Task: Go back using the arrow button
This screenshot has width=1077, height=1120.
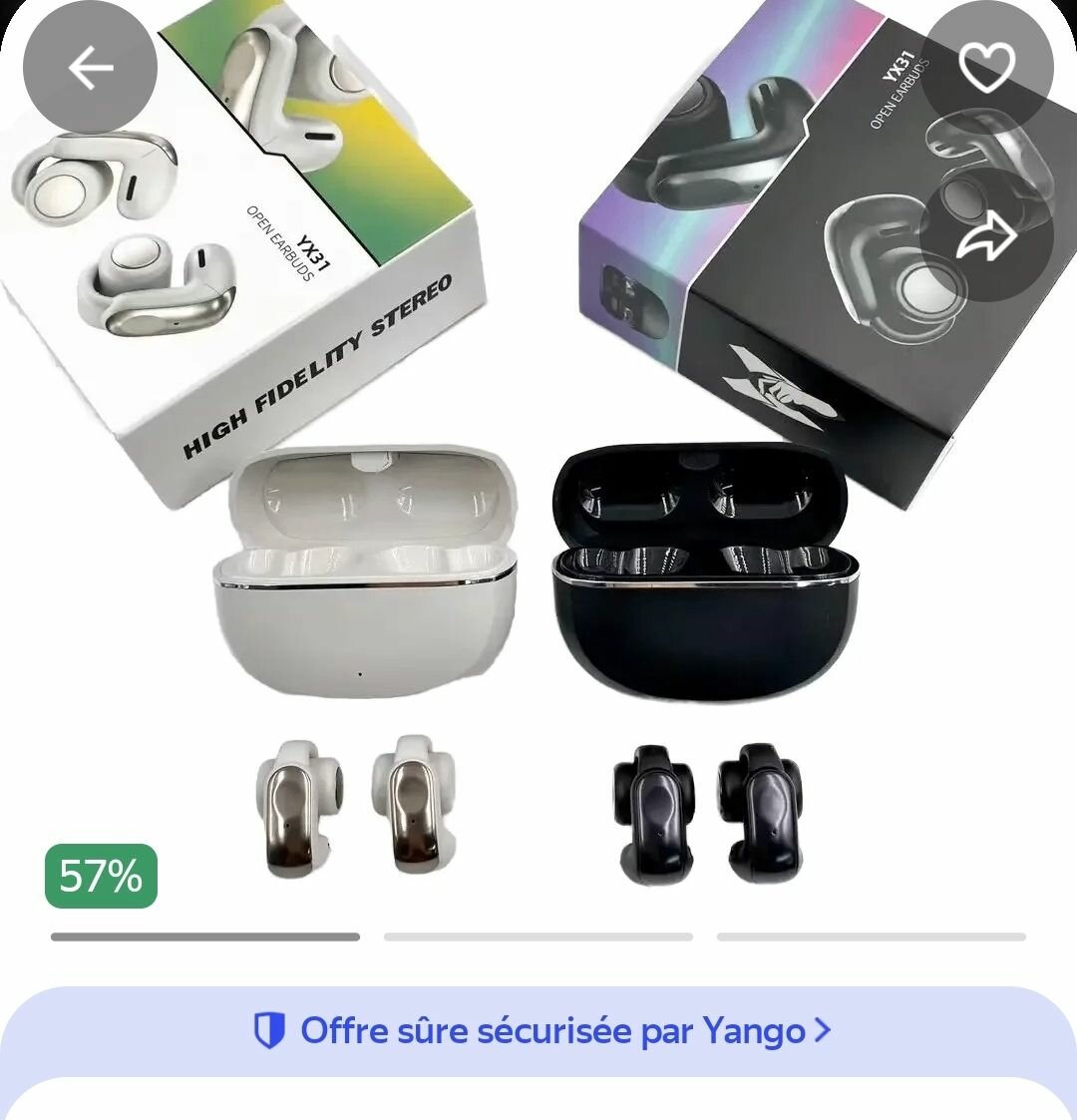Action: point(90,68)
